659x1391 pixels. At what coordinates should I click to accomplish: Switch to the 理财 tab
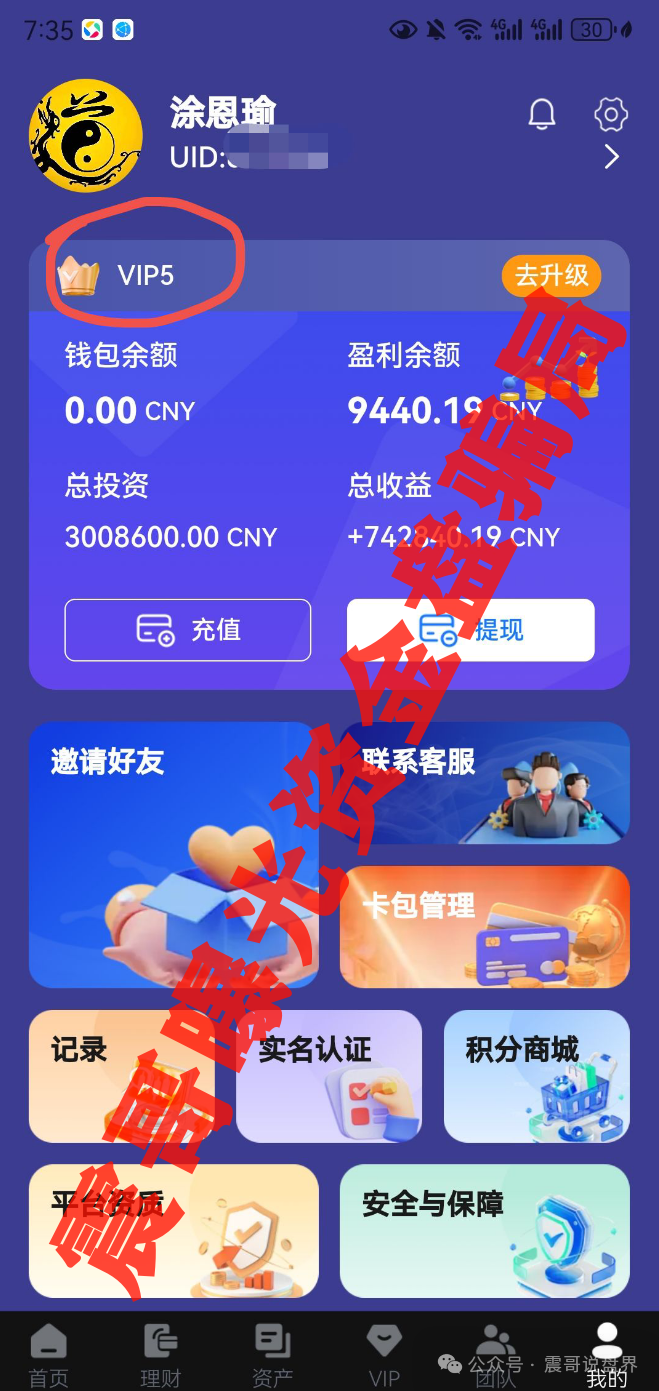tap(160, 1355)
